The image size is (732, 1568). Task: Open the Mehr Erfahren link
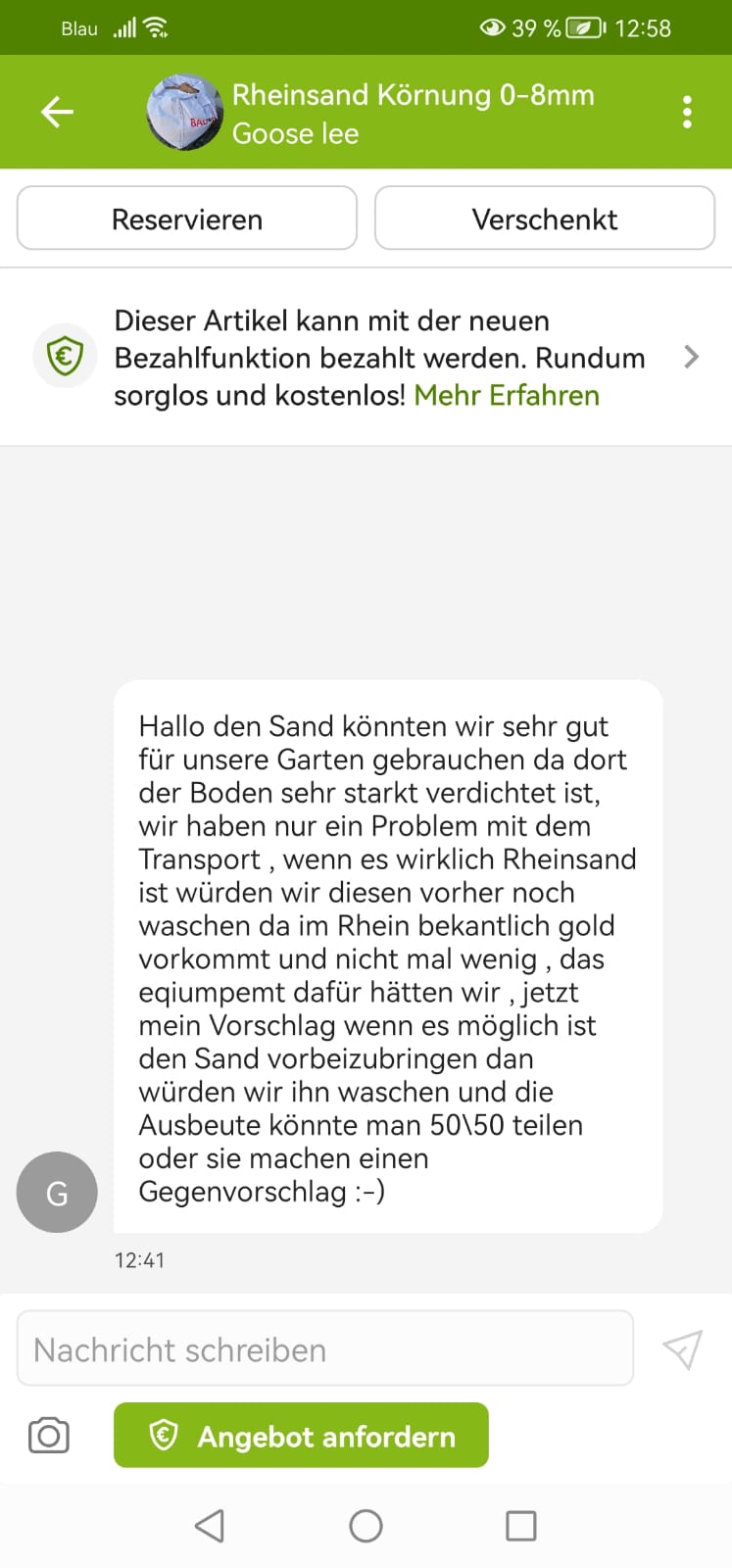click(x=507, y=395)
